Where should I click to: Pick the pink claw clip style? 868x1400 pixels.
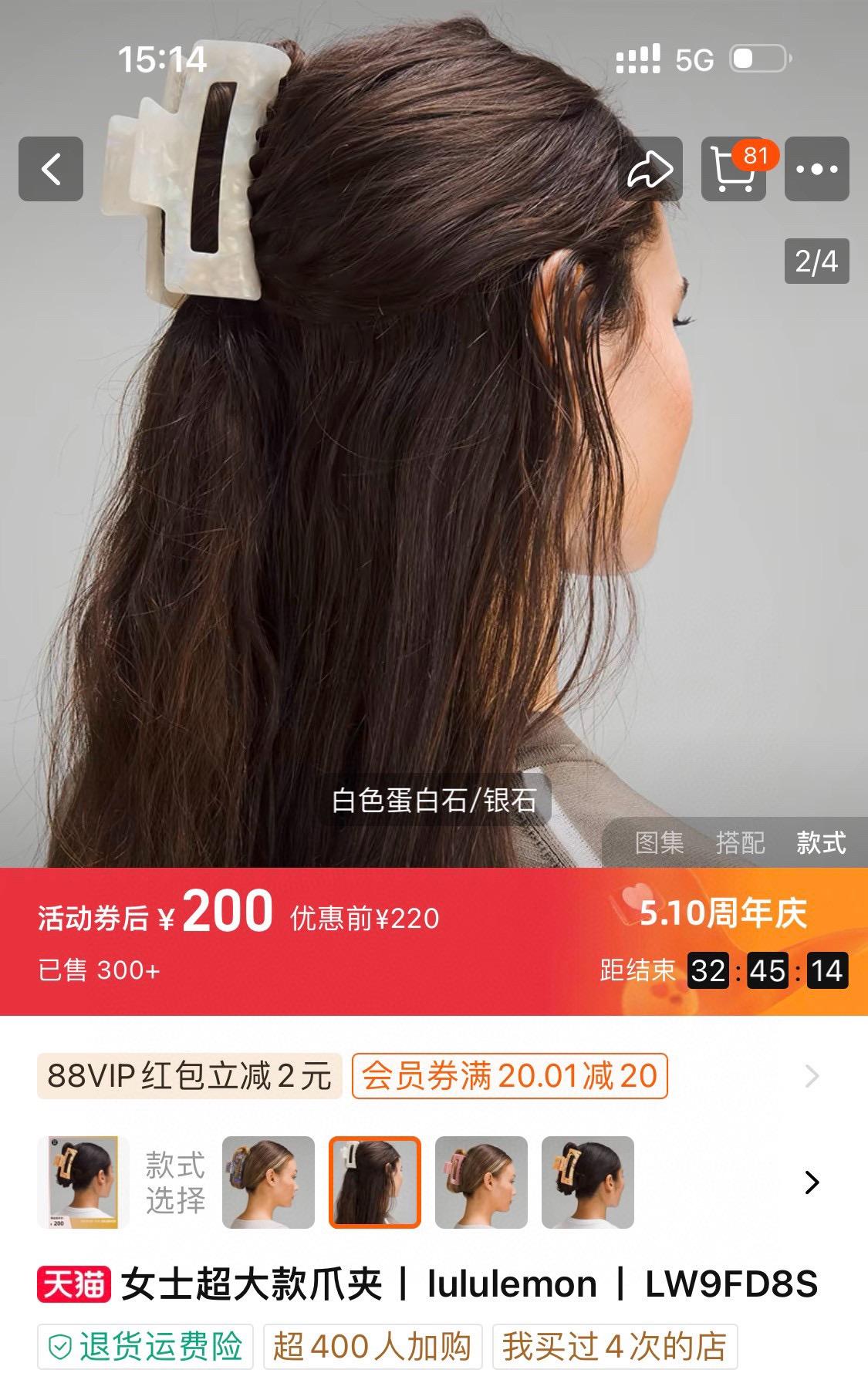click(481, 1182)
